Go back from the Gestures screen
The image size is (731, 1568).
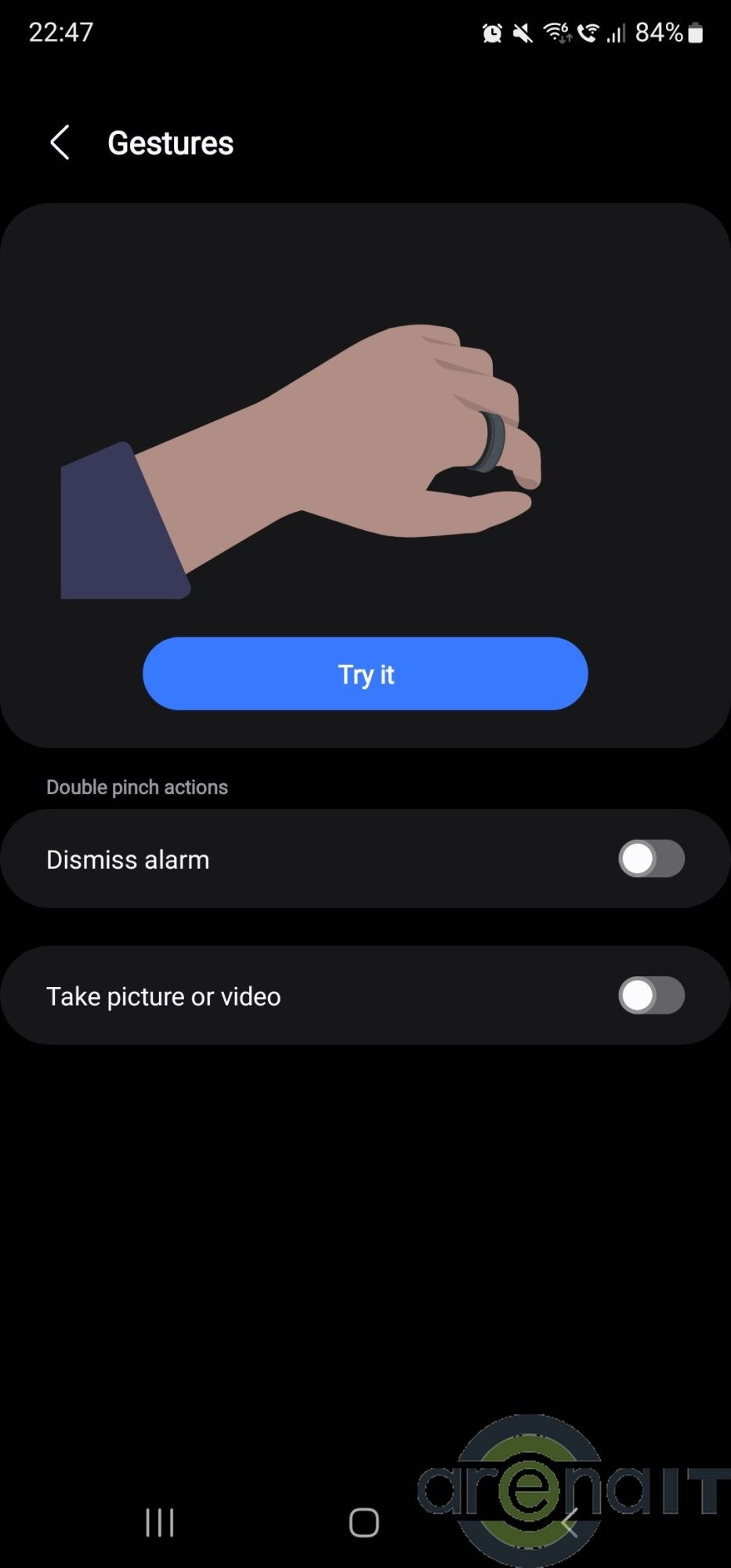[60, 143]
